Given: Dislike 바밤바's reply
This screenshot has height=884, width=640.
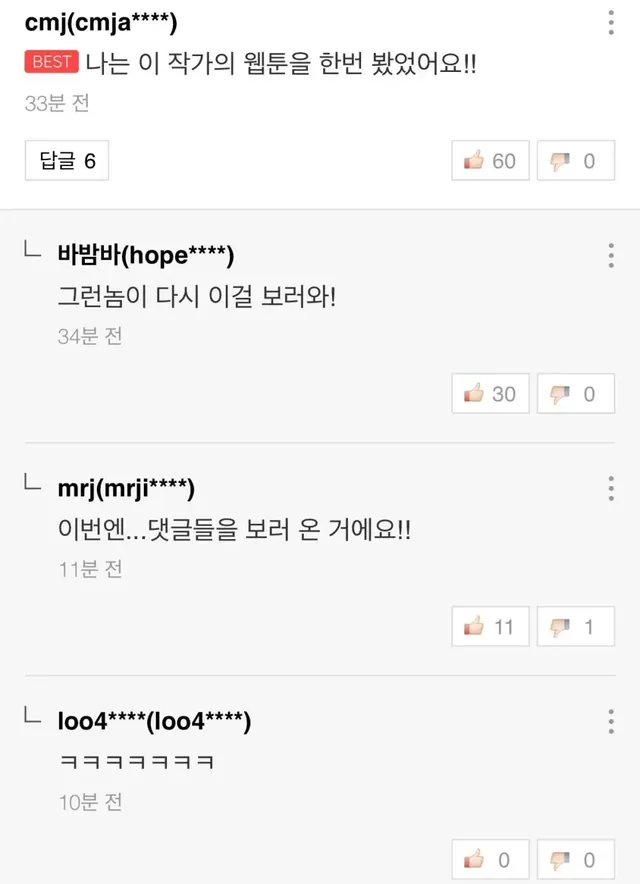Looking at the screenshot, I should (575, 394).
